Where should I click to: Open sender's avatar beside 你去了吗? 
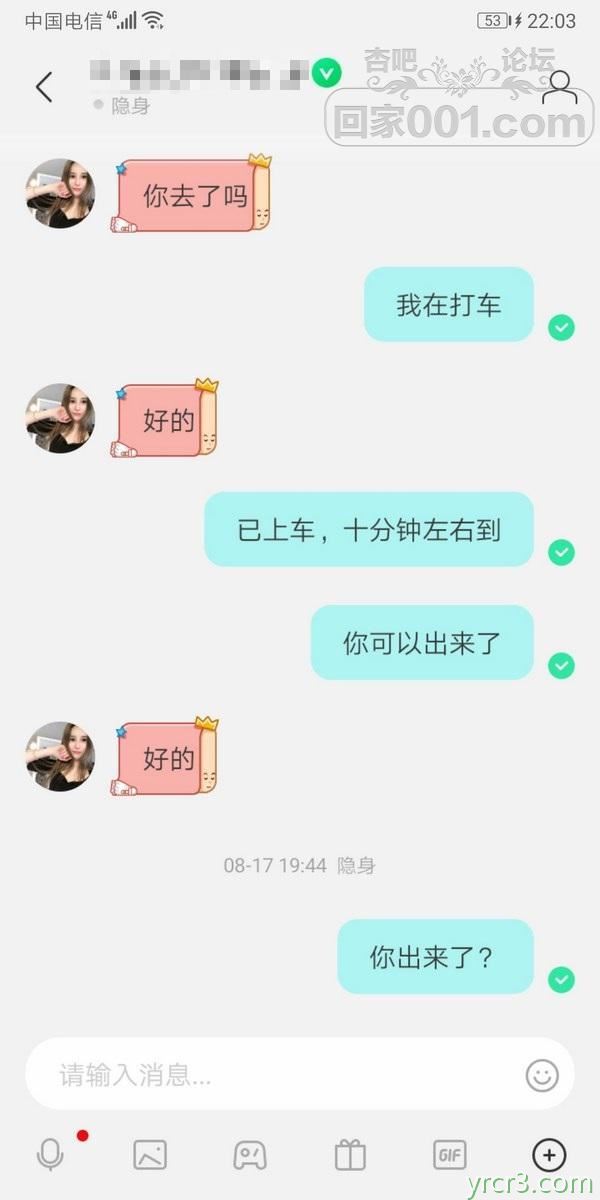click(x=60, y=193)
